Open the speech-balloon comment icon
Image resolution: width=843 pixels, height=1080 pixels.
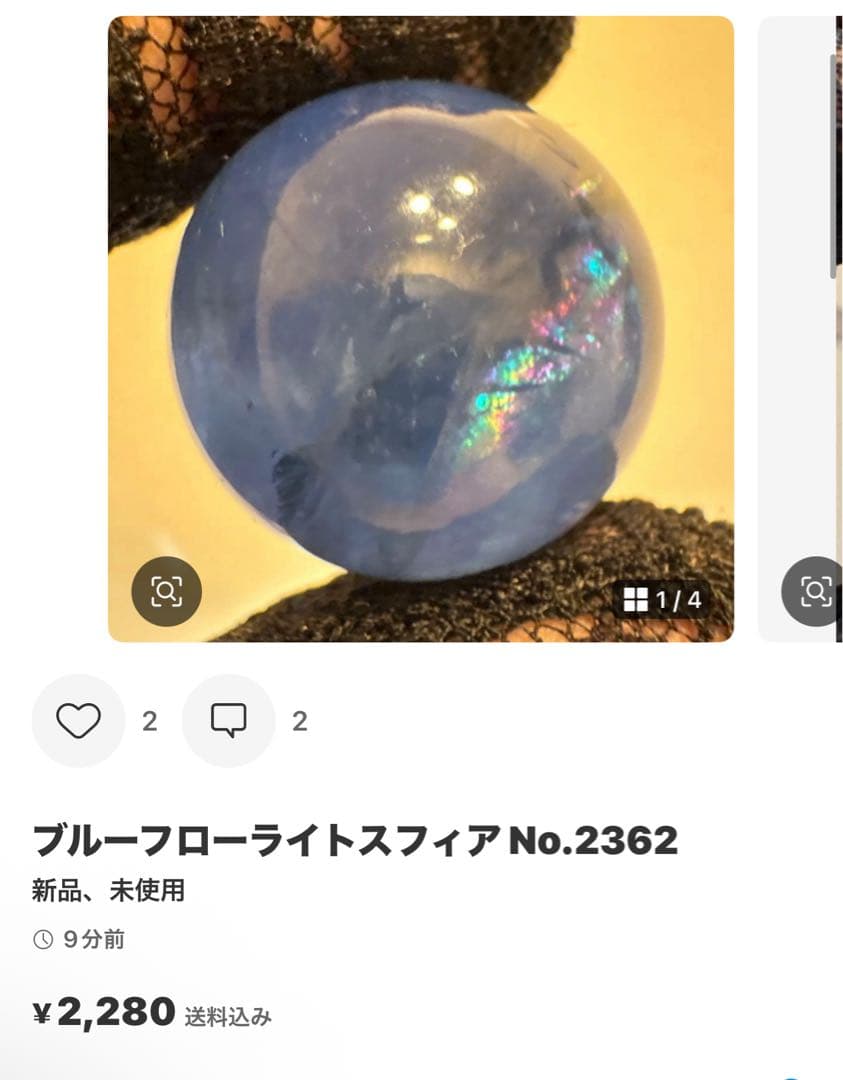(229, 717)
